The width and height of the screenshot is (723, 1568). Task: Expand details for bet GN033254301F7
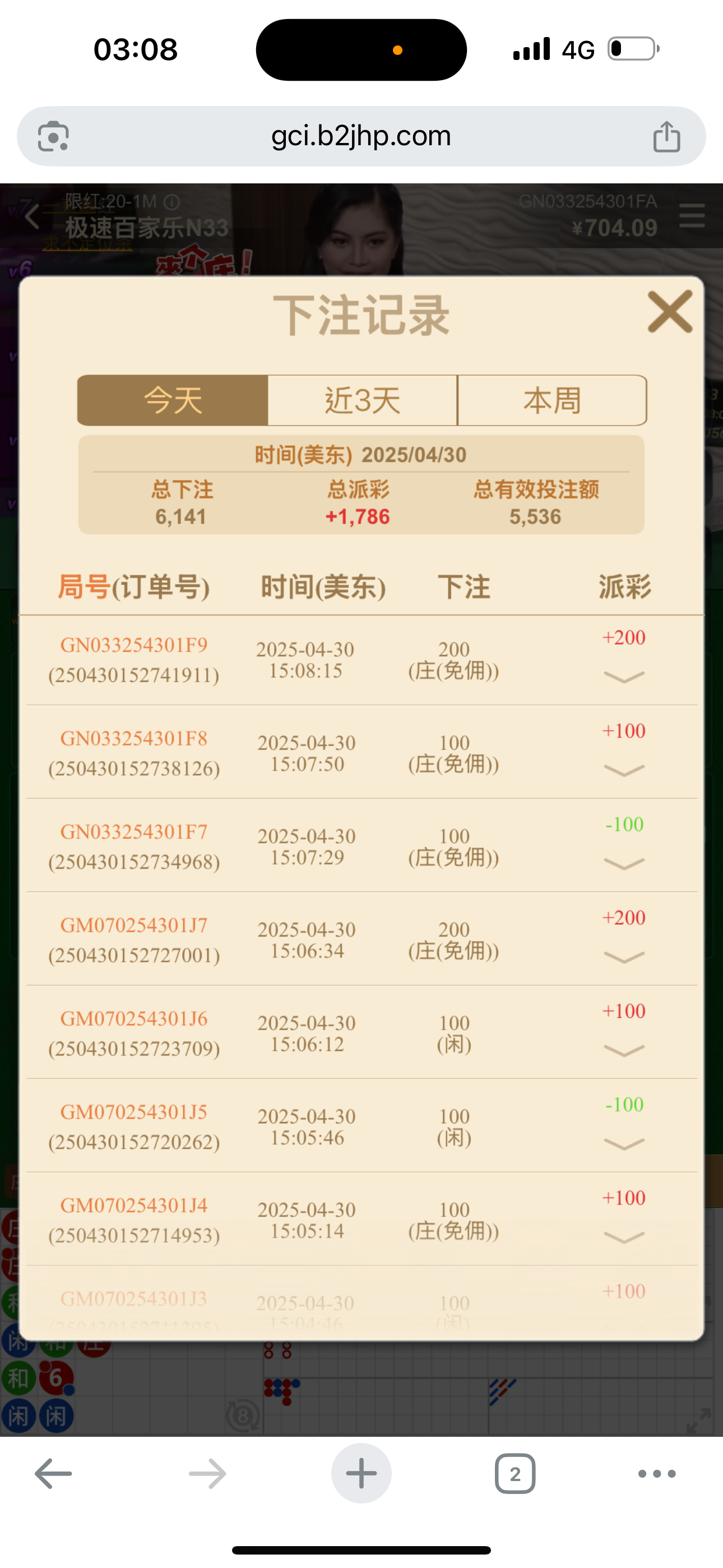pyautogui.click(x=624, y=864)
